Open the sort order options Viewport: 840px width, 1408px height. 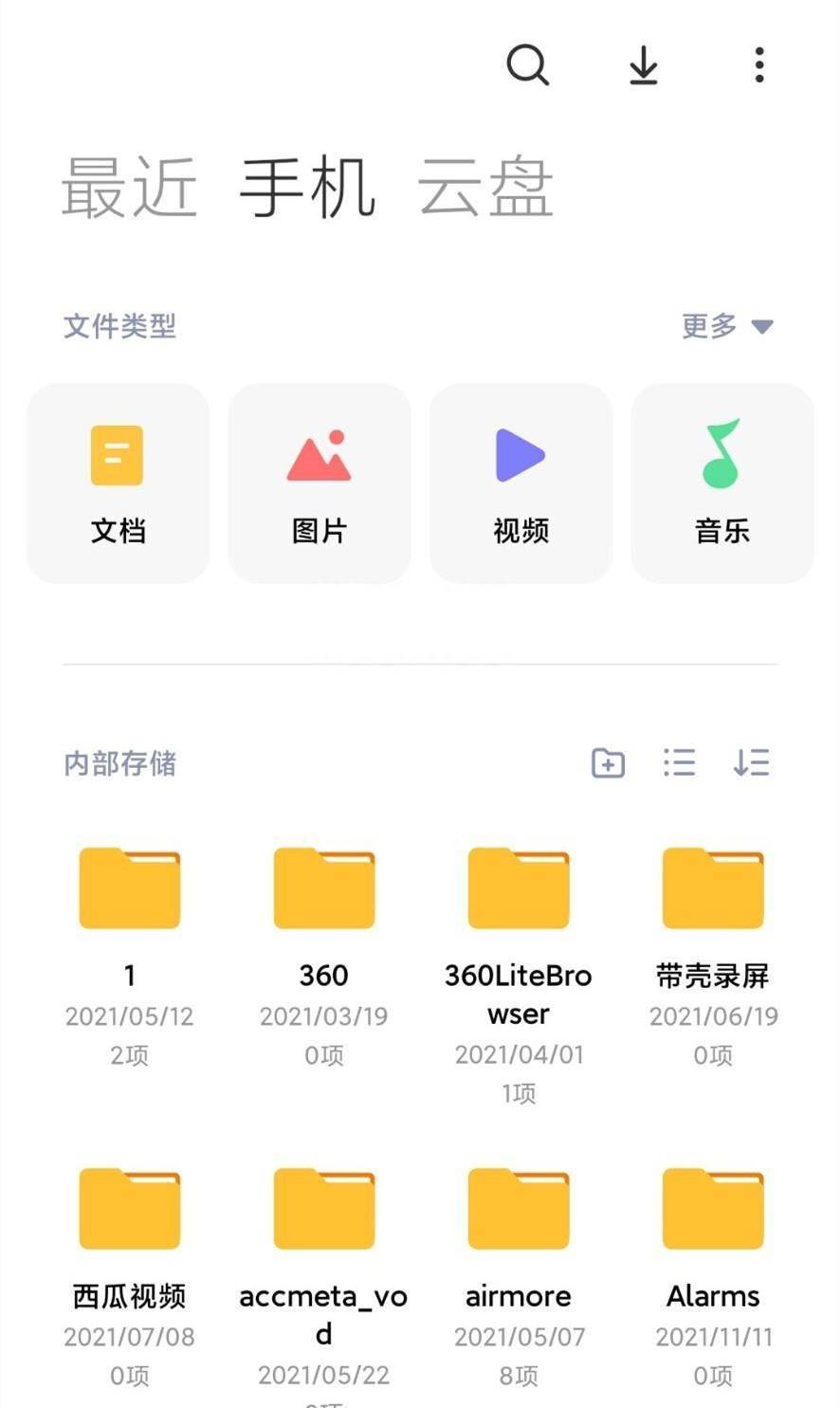pyautogui.click(x=751, y=762)
